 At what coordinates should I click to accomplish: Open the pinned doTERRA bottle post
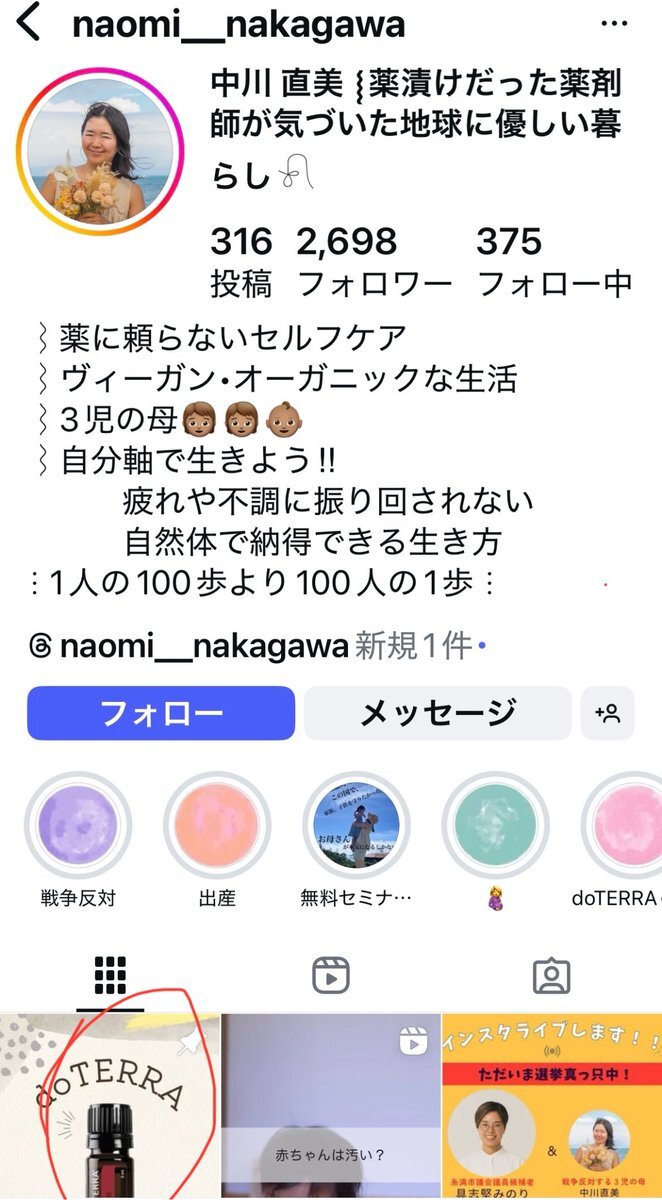click(x=109, y=1107)
